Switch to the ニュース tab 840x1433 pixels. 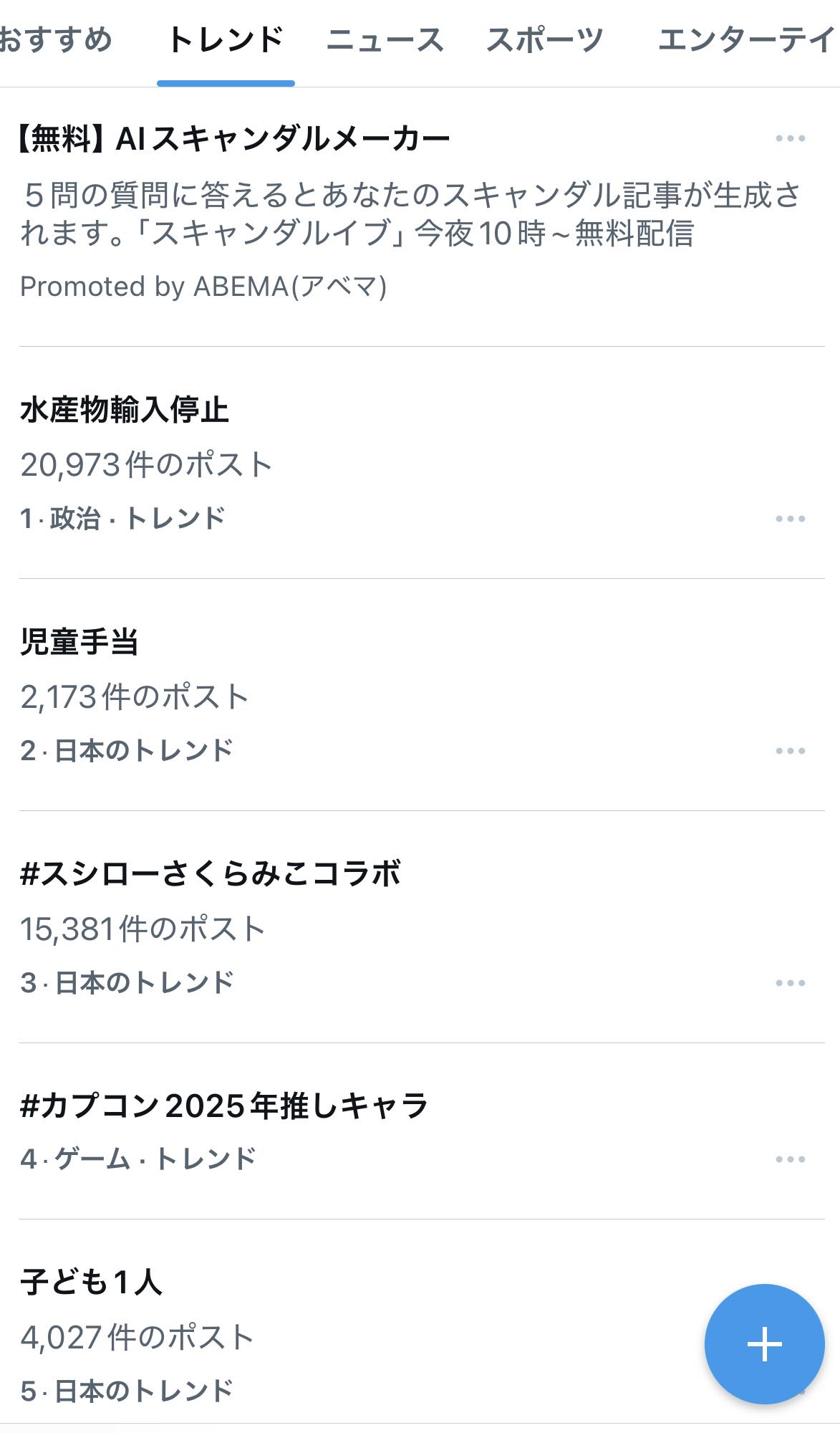tap(385, 40)
